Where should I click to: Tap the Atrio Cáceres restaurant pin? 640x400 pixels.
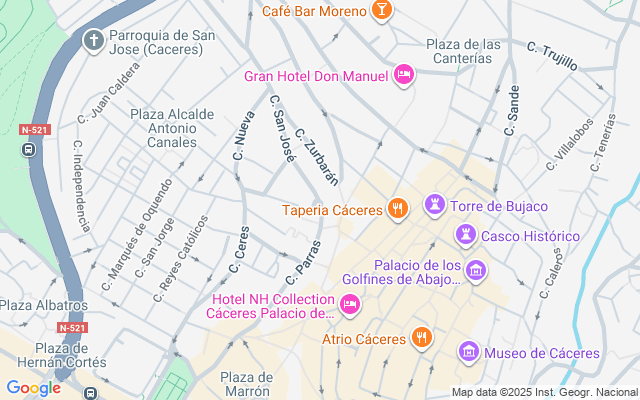point(422,338)
